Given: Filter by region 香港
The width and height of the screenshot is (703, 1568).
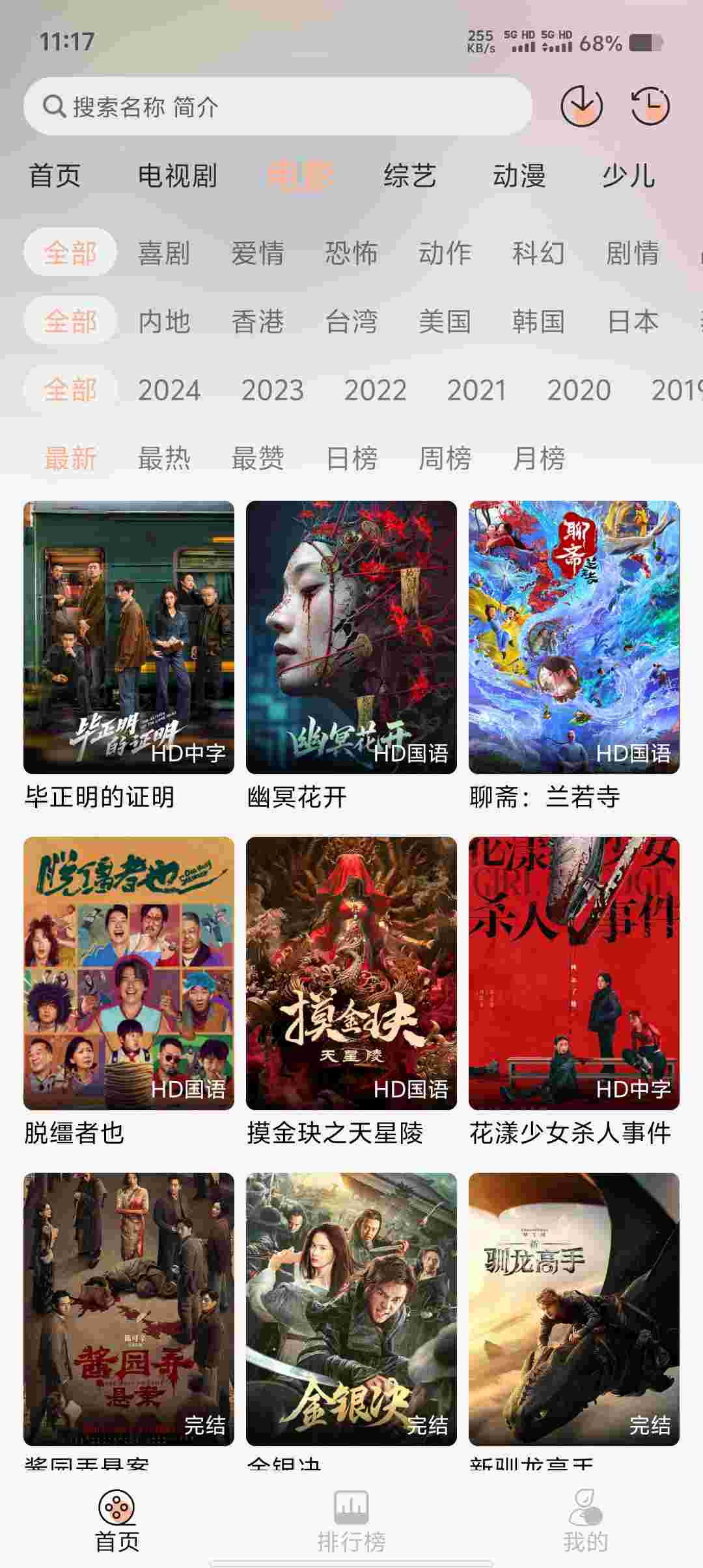Looking at the screenshot, I should point(258,321).
